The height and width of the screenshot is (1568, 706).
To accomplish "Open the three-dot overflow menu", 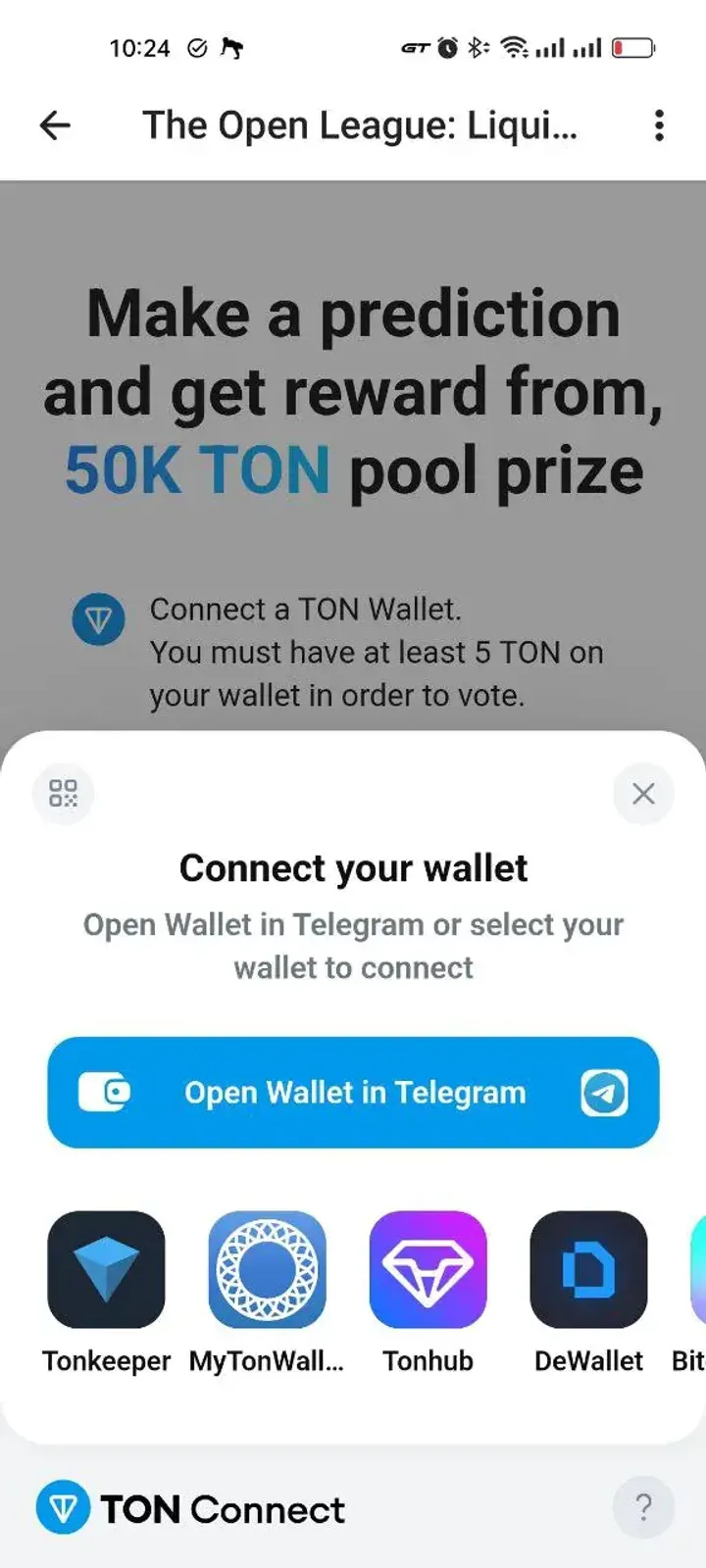I will coord(659,125).
